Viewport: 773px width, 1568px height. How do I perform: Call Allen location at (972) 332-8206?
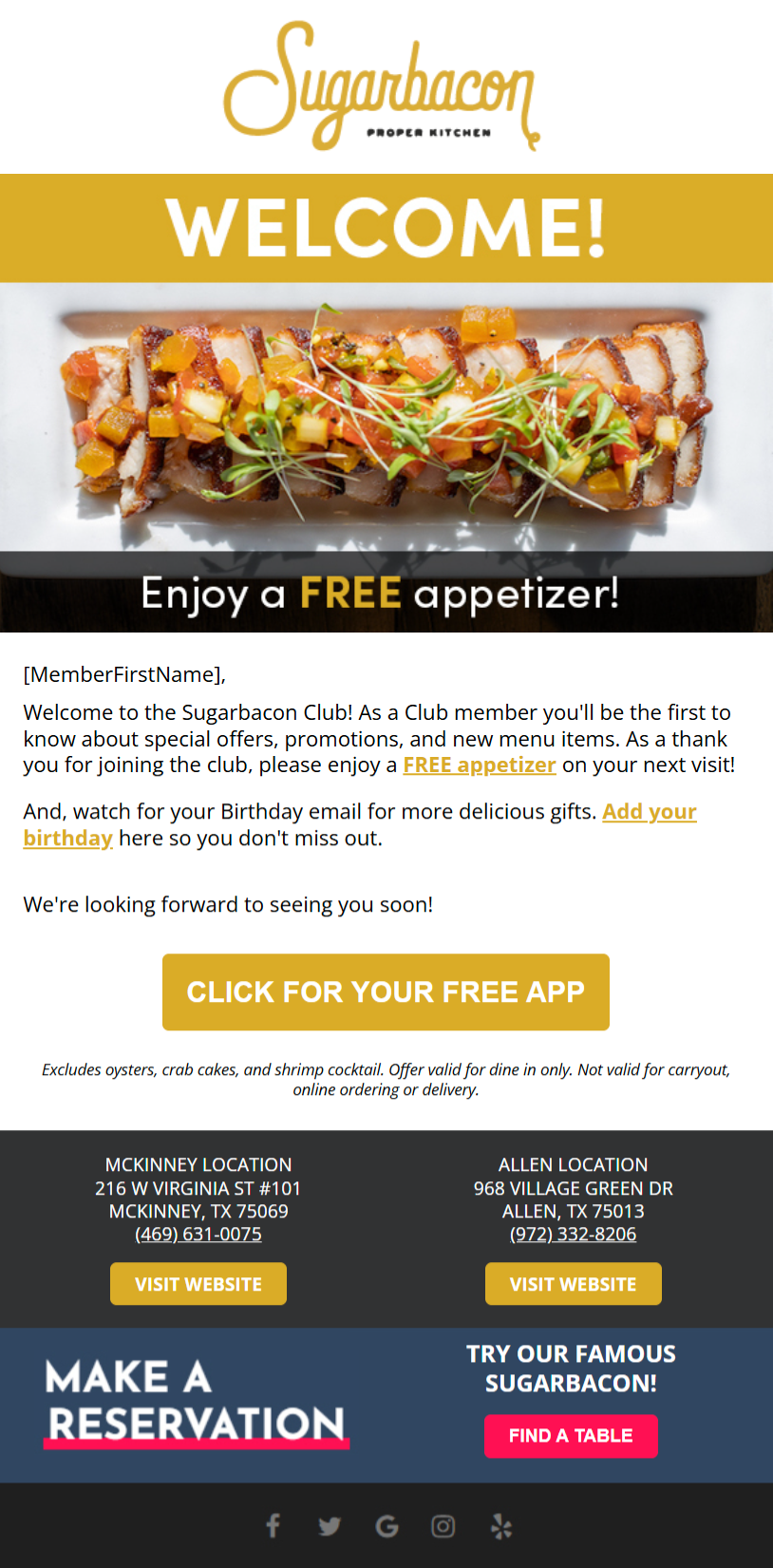click(x=573, y=1235)
